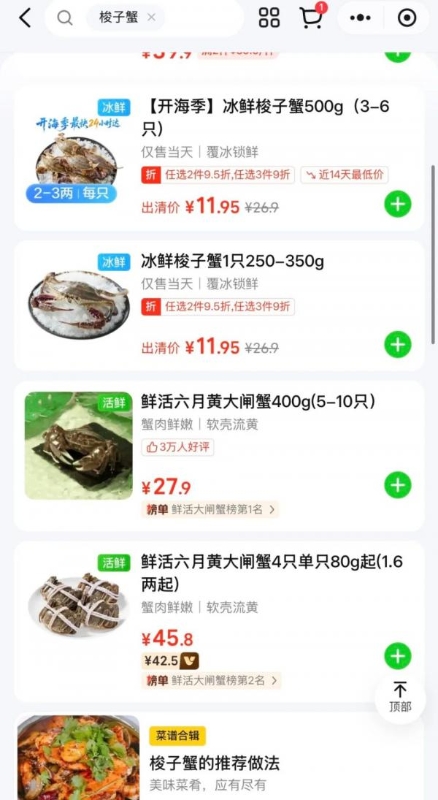Open the three-dot more menu

[360, 18]
